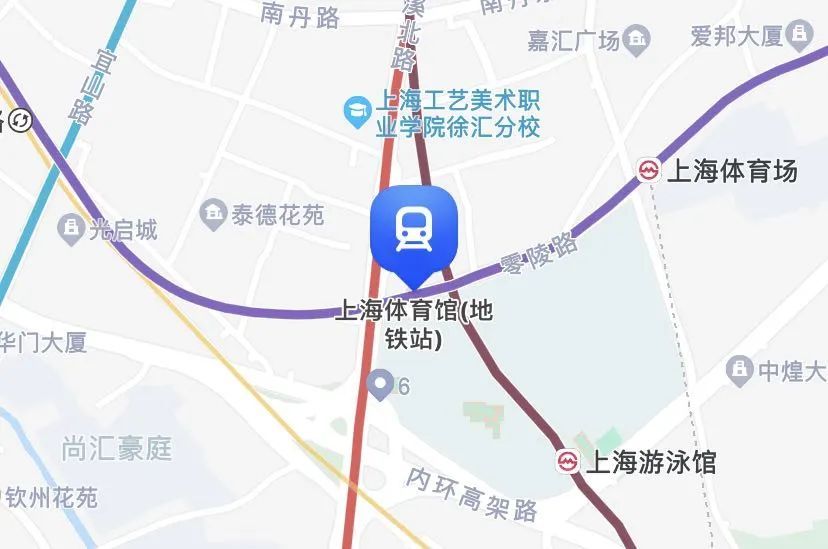Open the 光启城 mall marker
This screenshot has height=549, width=828.
[70, 229]
